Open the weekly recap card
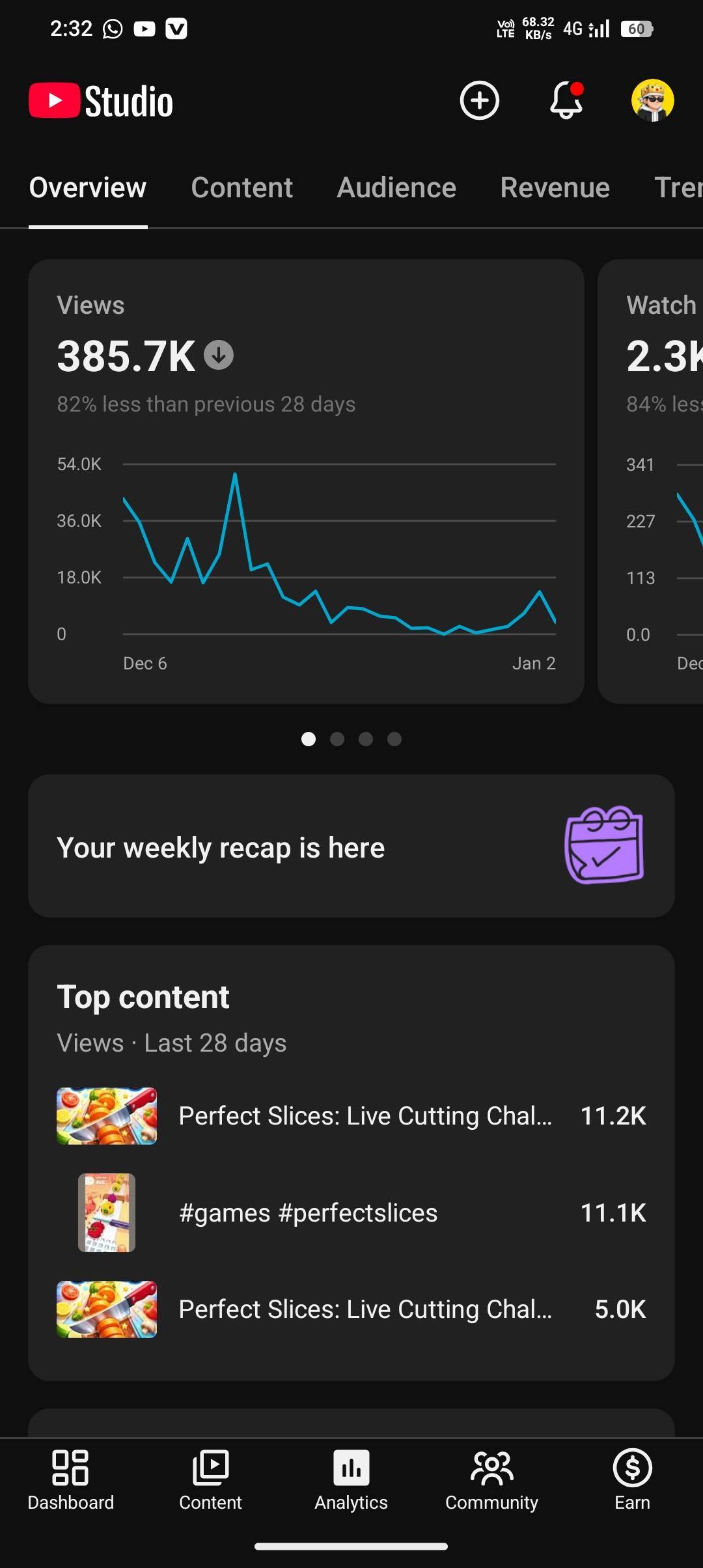This screenshot has height=1568, width=703. click(x=351, y=847)
